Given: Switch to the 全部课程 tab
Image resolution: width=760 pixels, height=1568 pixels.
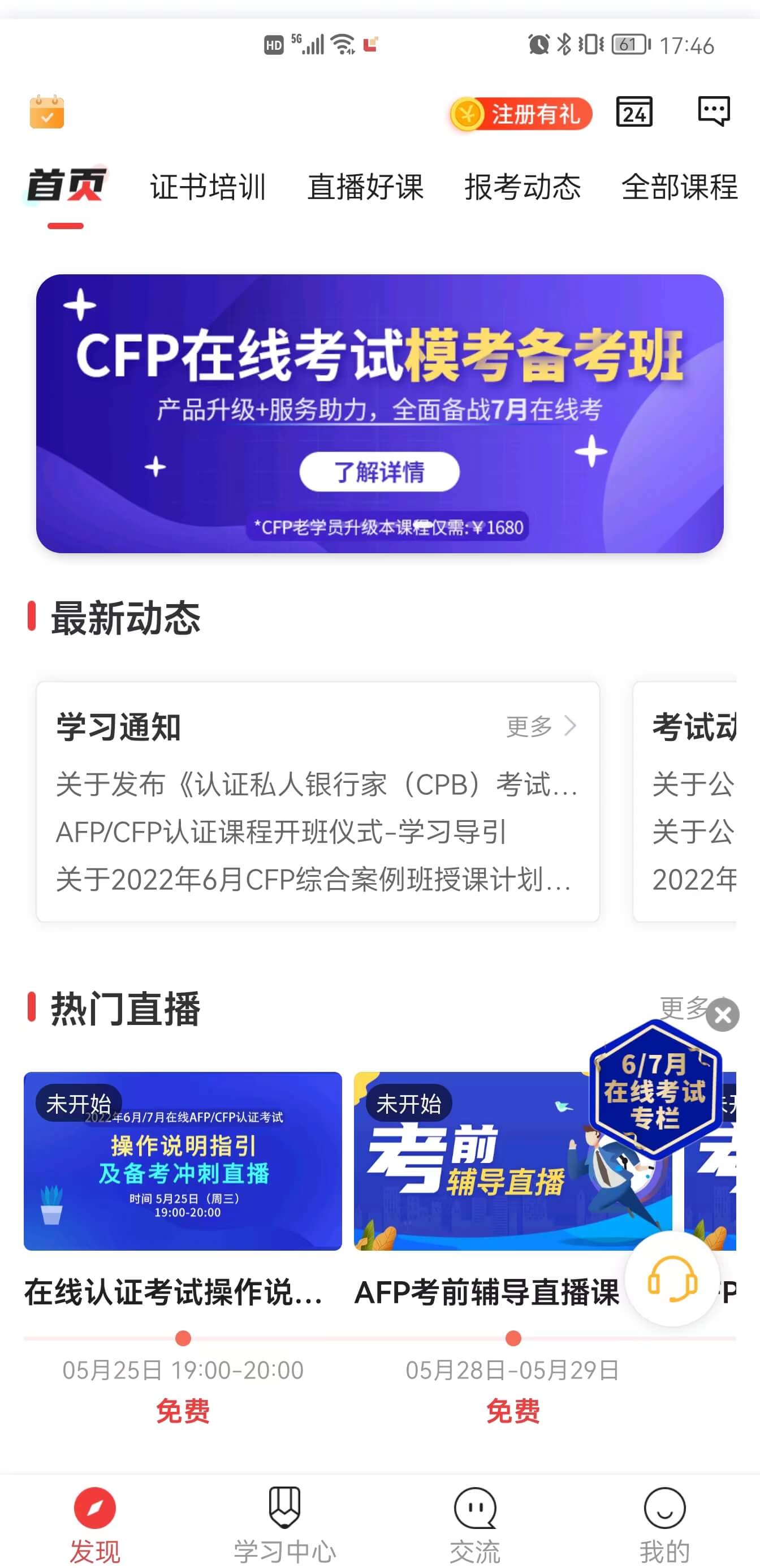Looking at the screenshot, I should click(x=679, y=187).
